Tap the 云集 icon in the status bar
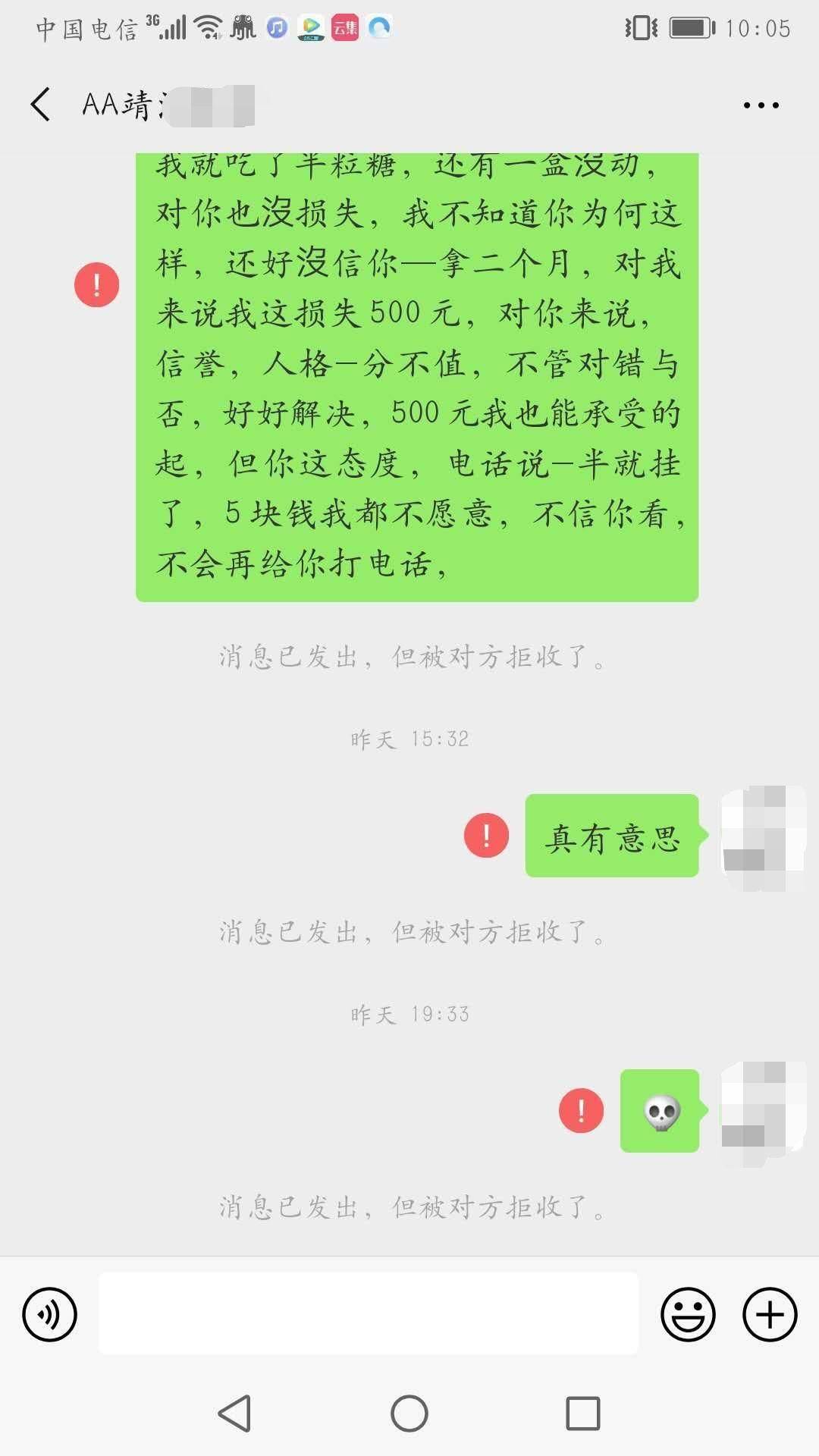Viewport: 819px width, 1456px height. pos(345,30)
